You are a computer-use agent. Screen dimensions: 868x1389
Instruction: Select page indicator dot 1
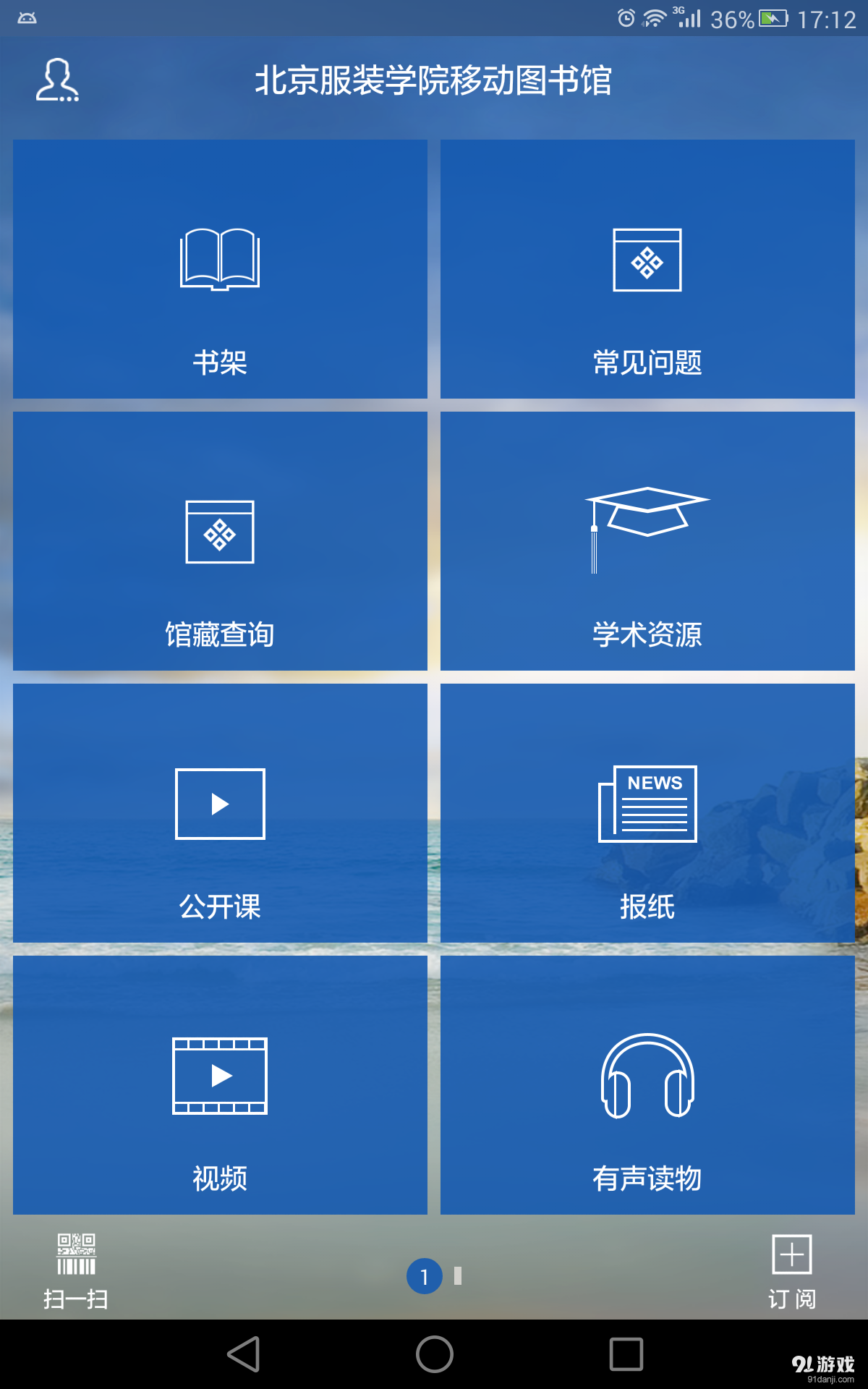coord(425,1275)
